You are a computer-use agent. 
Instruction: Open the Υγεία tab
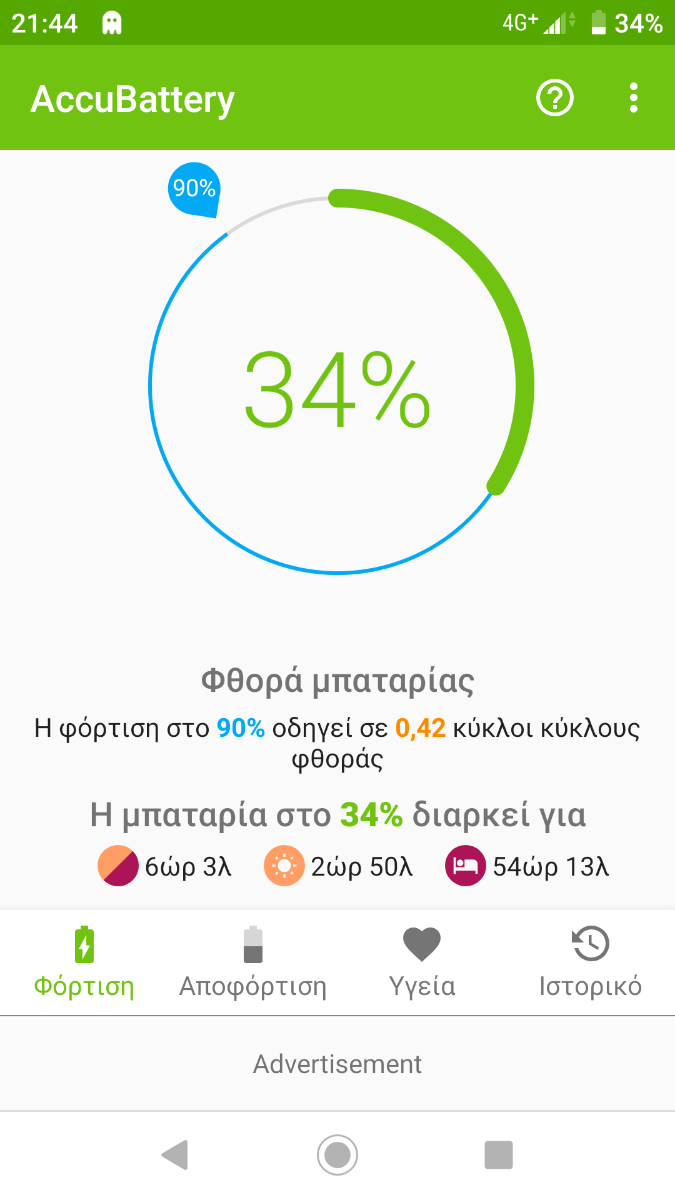click(x=422, y=963)
